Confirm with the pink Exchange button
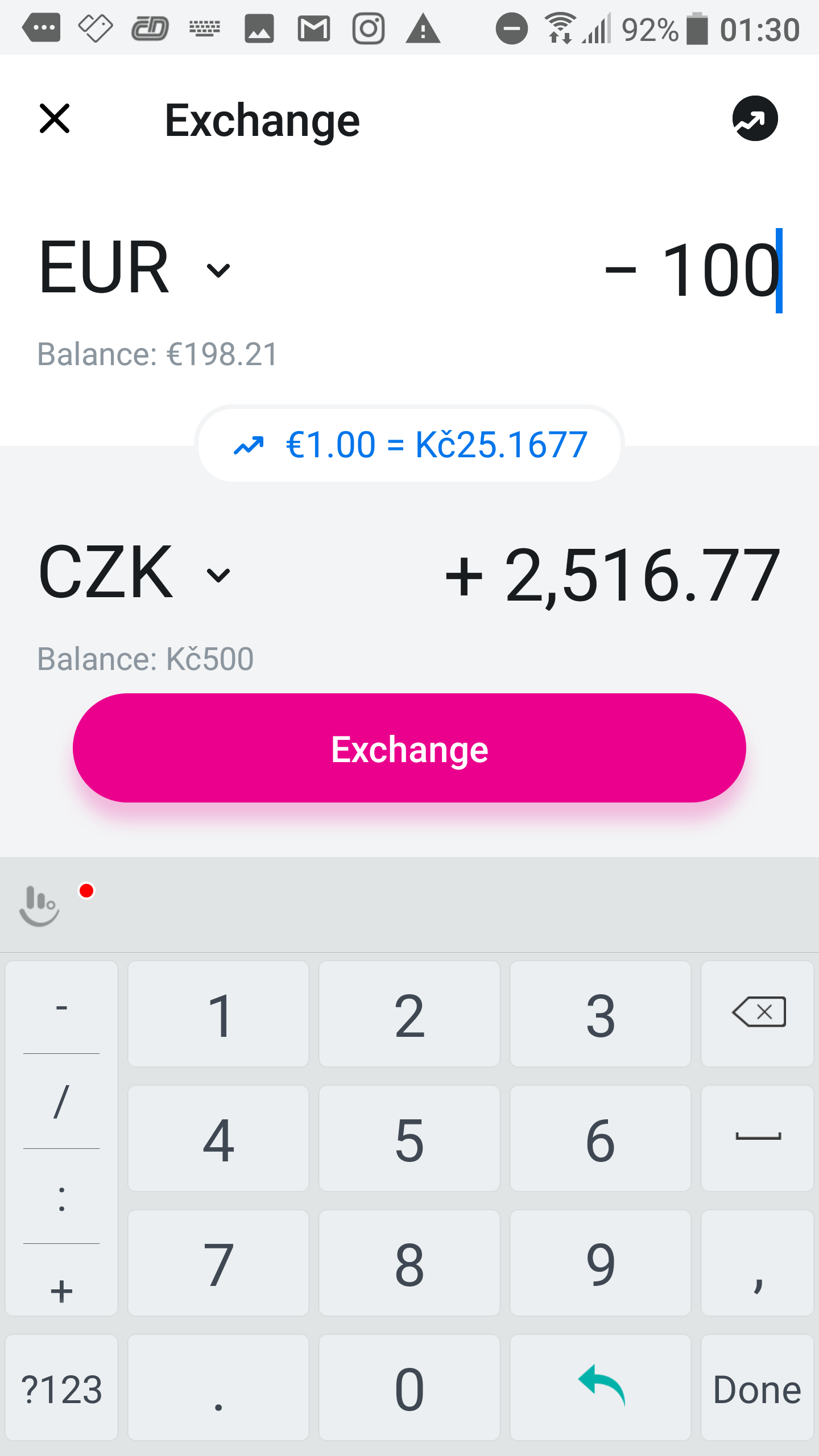Screen dimensions: 819x1456 409,748
